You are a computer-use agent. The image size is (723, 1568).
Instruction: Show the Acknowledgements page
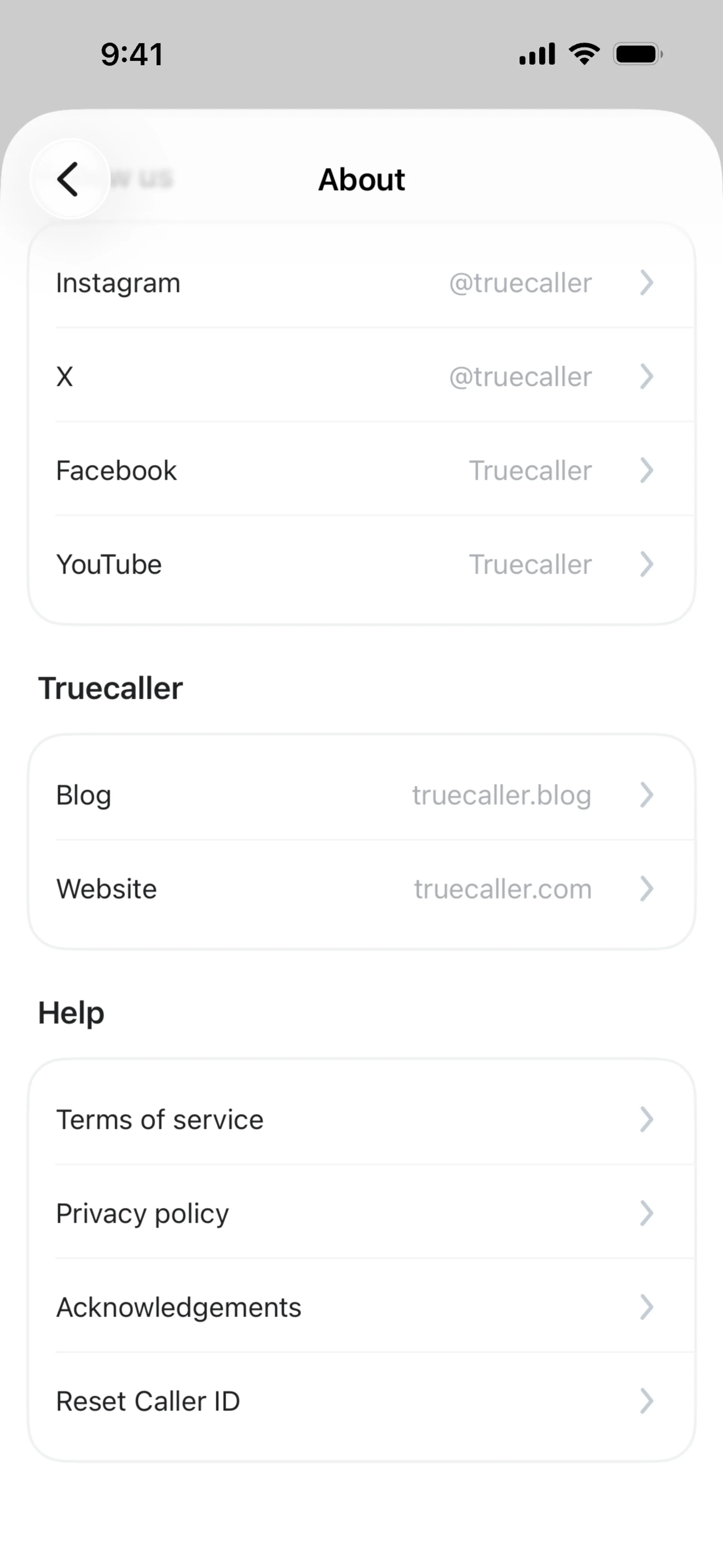[x=361, y=1307]
